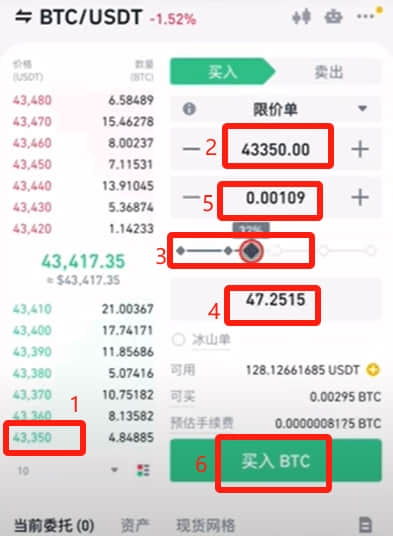Tap the yellow plus next to USDT balance

point(373,370)
